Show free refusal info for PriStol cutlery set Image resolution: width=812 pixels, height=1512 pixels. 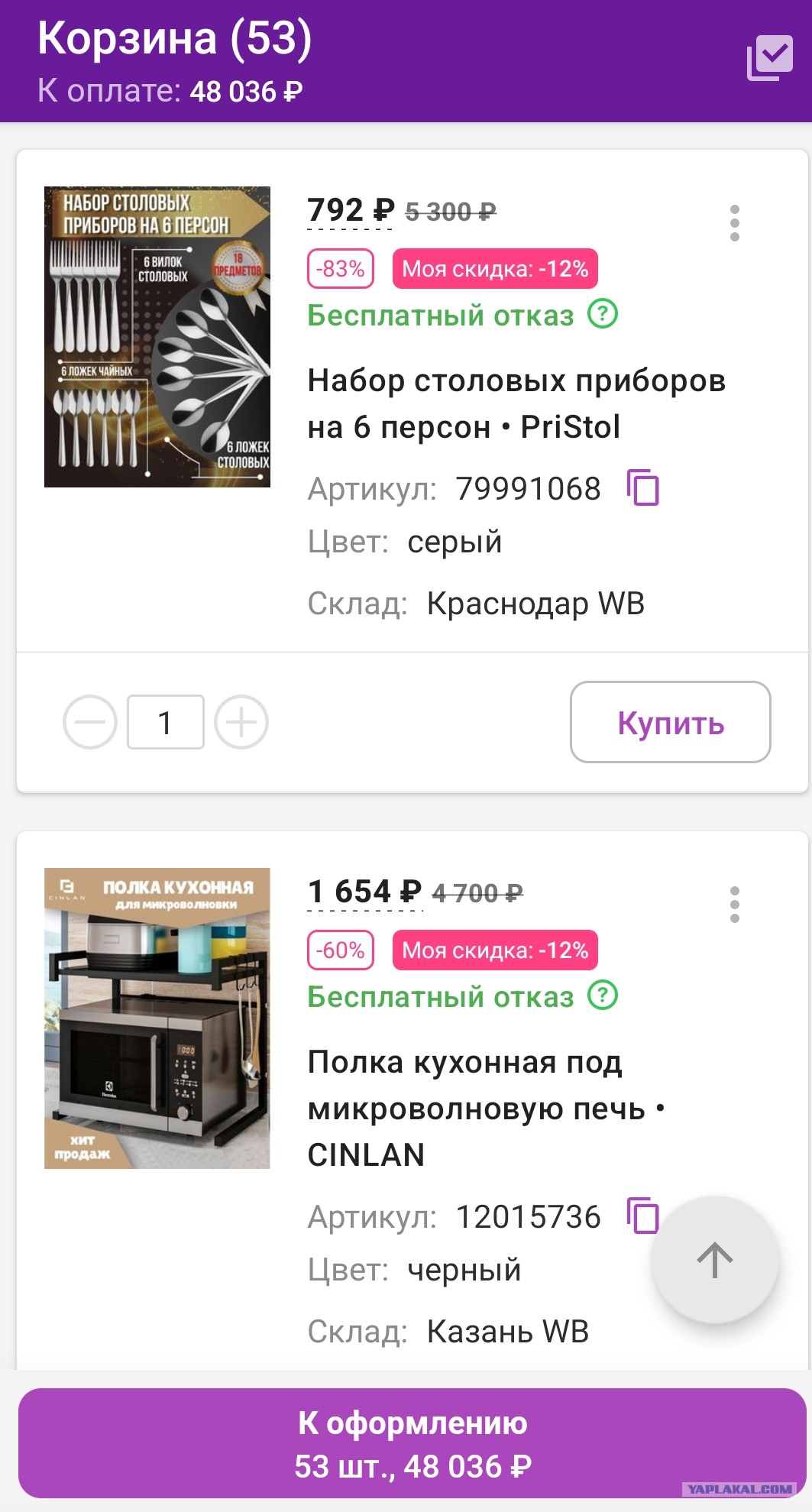603,314
